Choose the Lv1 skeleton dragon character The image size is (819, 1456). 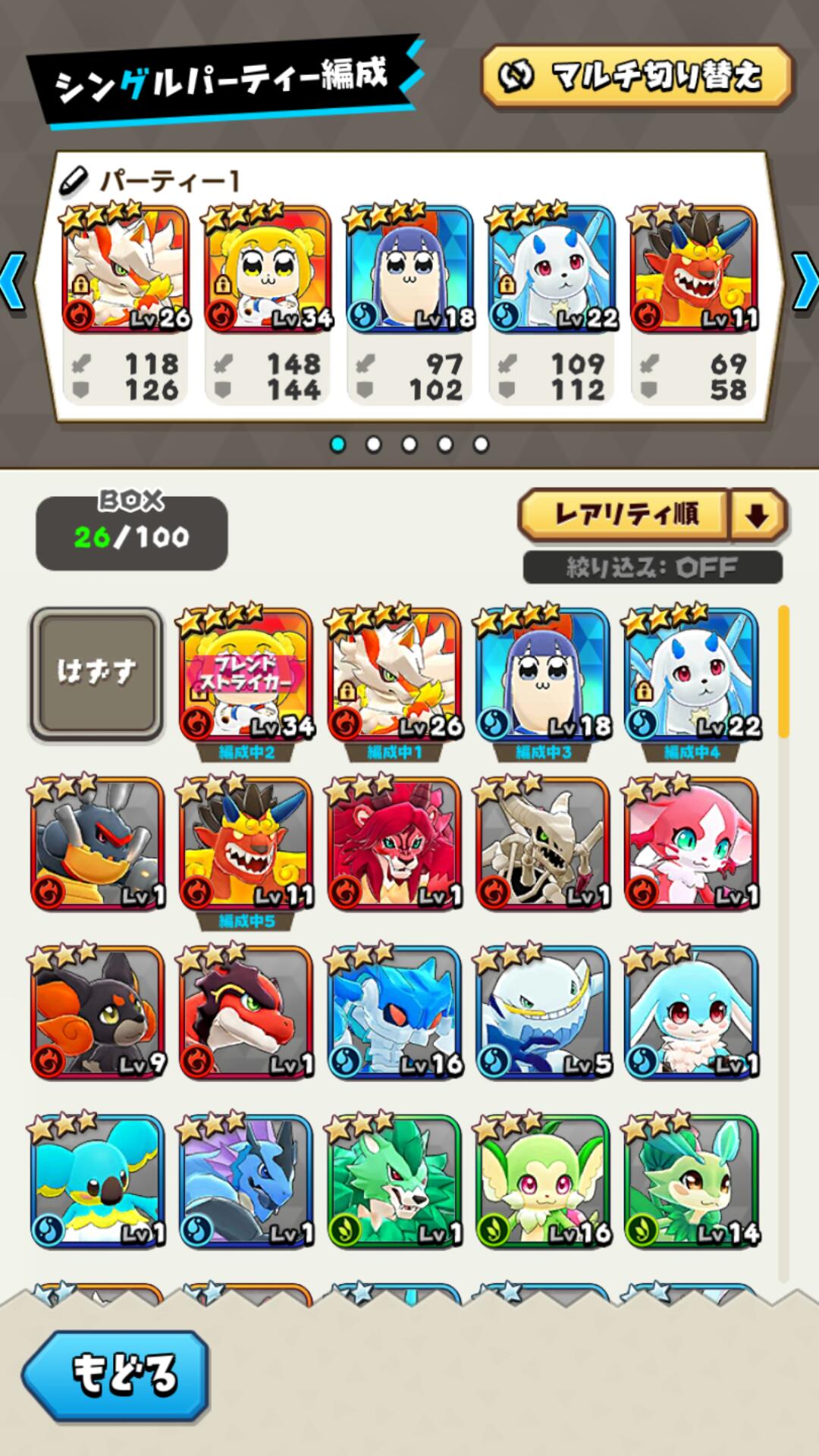click(543, 843)
